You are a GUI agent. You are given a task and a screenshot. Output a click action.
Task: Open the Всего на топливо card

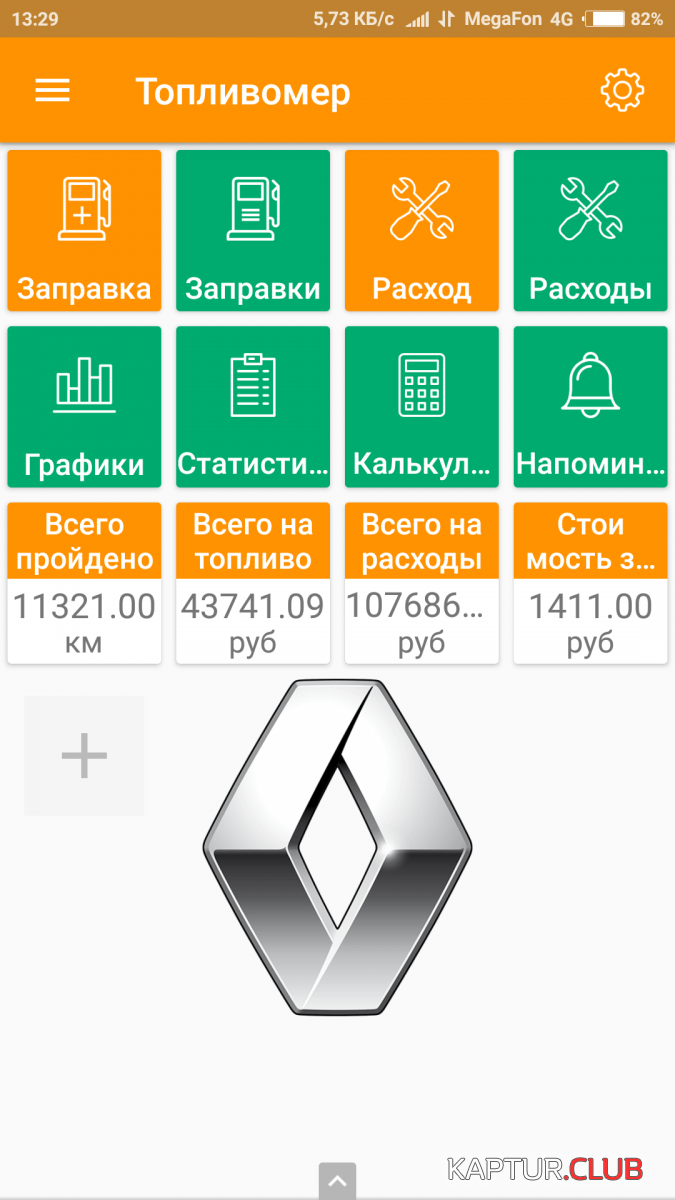[x=253, y=583]
